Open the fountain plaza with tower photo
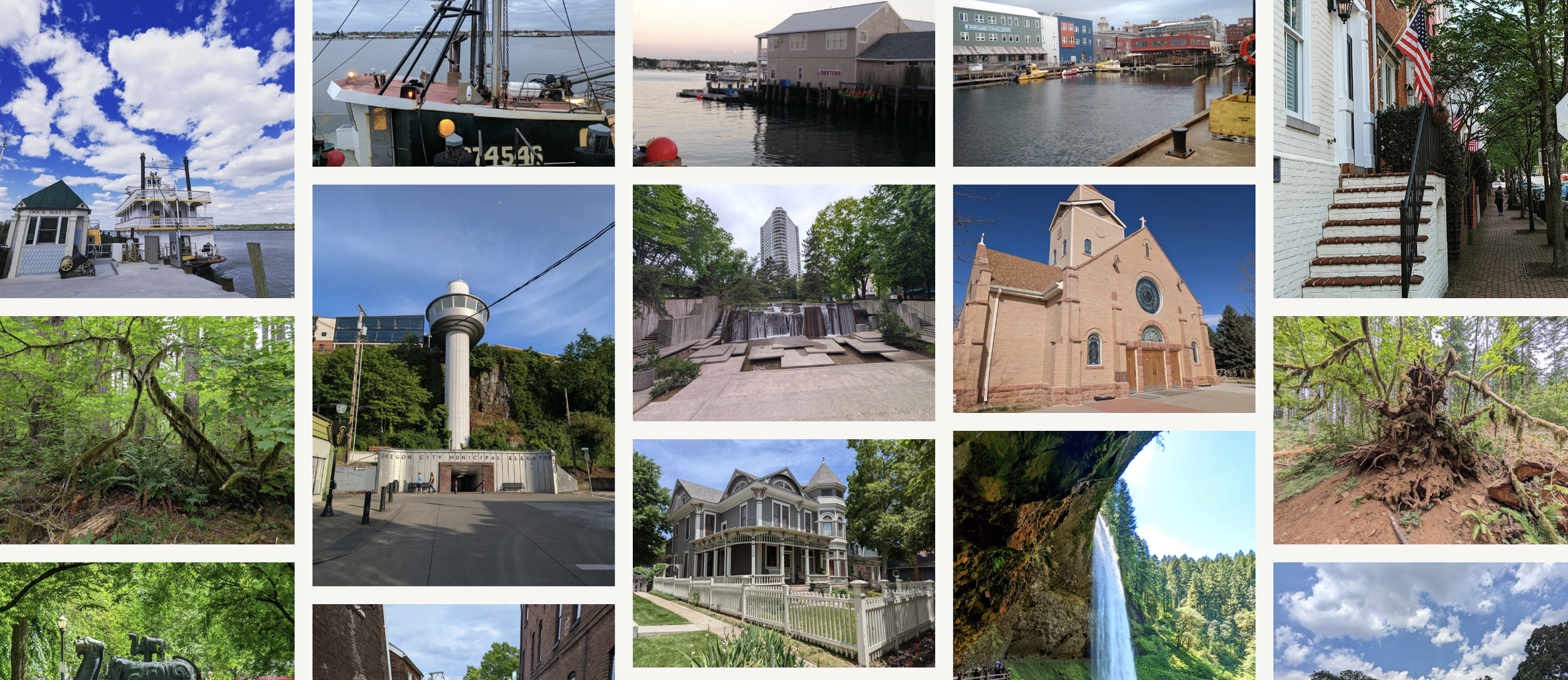The height and width of the screenshot is (680, 1568). 783,302
